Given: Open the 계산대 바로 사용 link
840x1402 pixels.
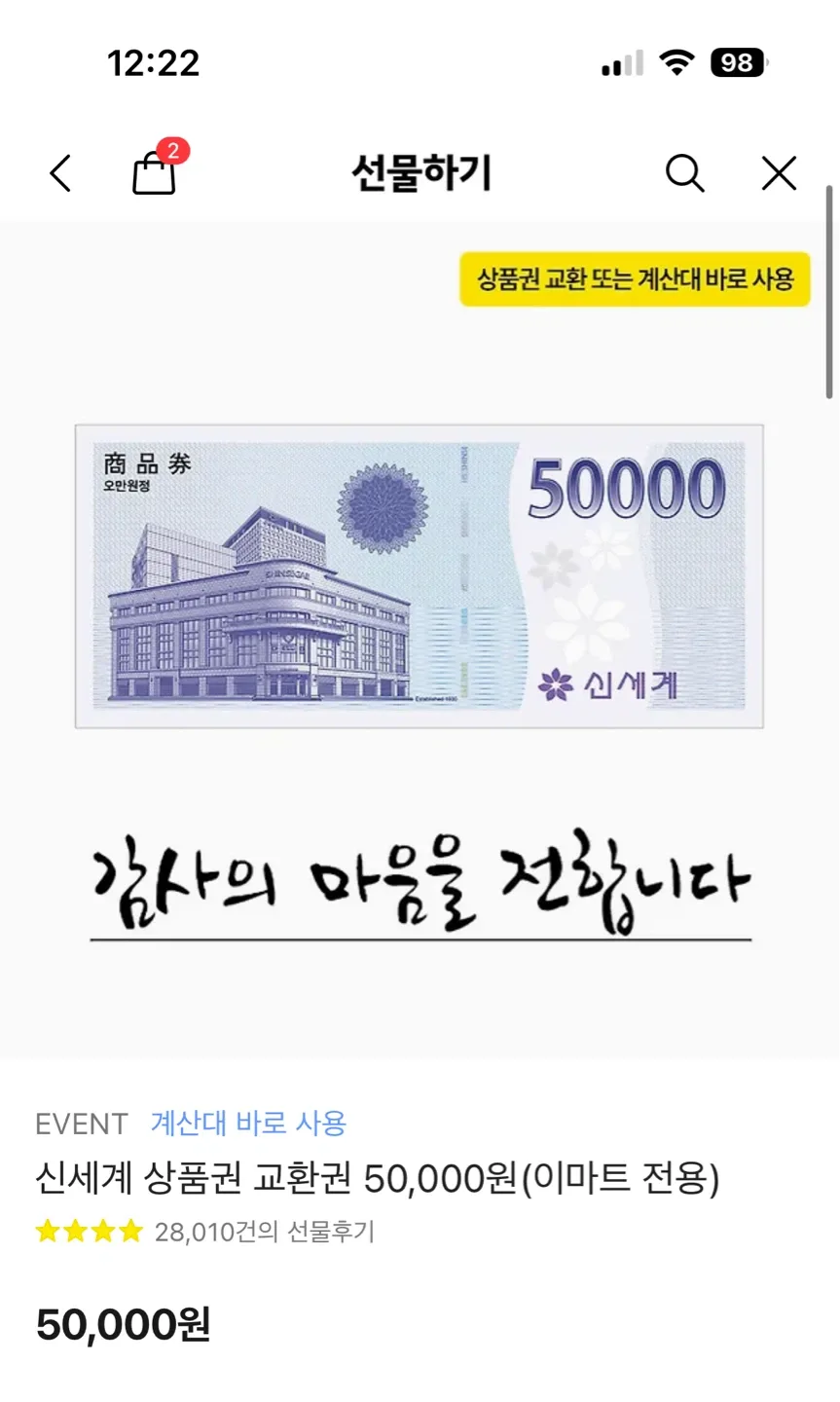Looking at the screenshot, I should point(248,1124).
